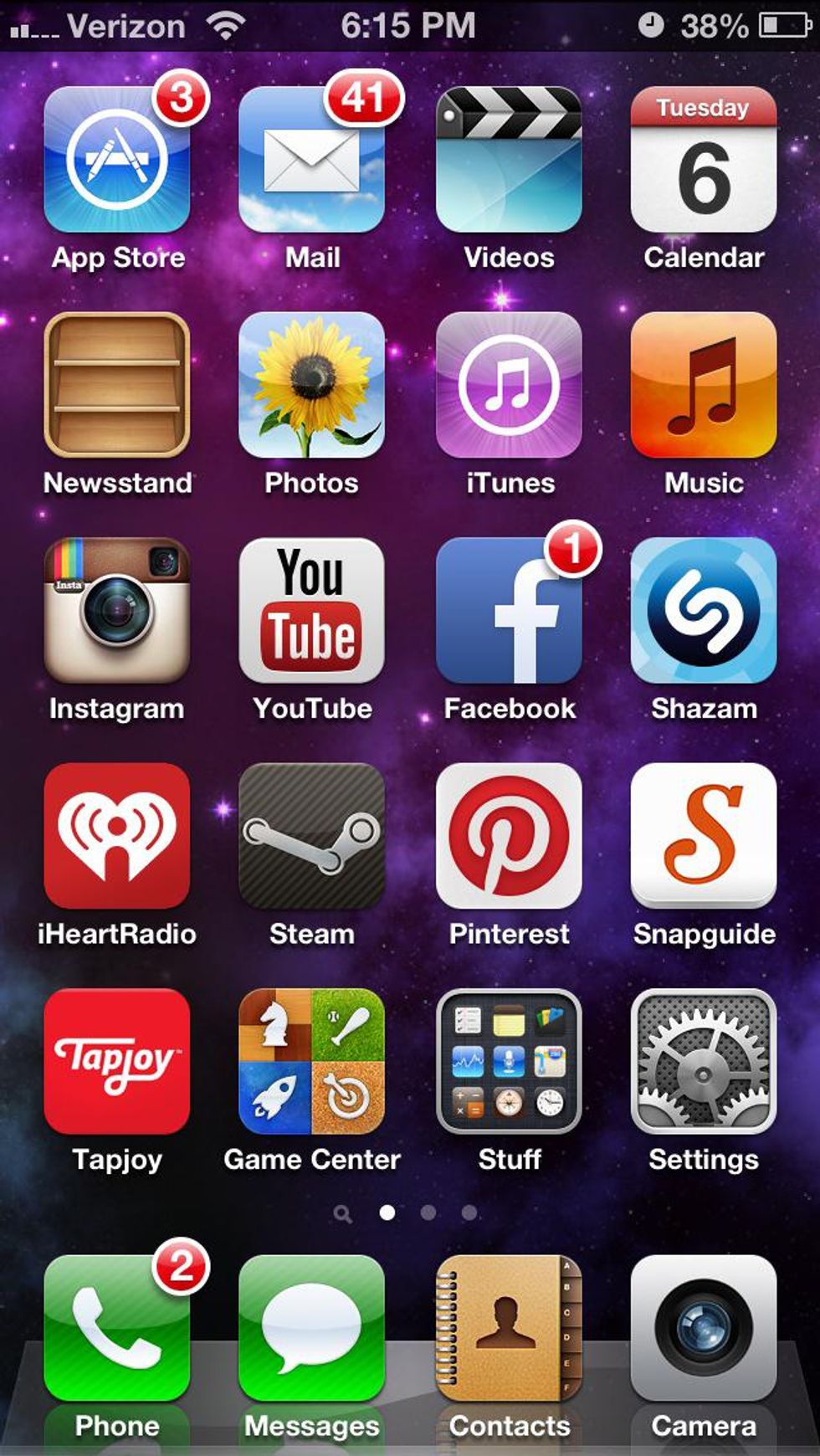Open the Videos app
This screenshot has height=1456, width=820.
(x=509, y=159)
